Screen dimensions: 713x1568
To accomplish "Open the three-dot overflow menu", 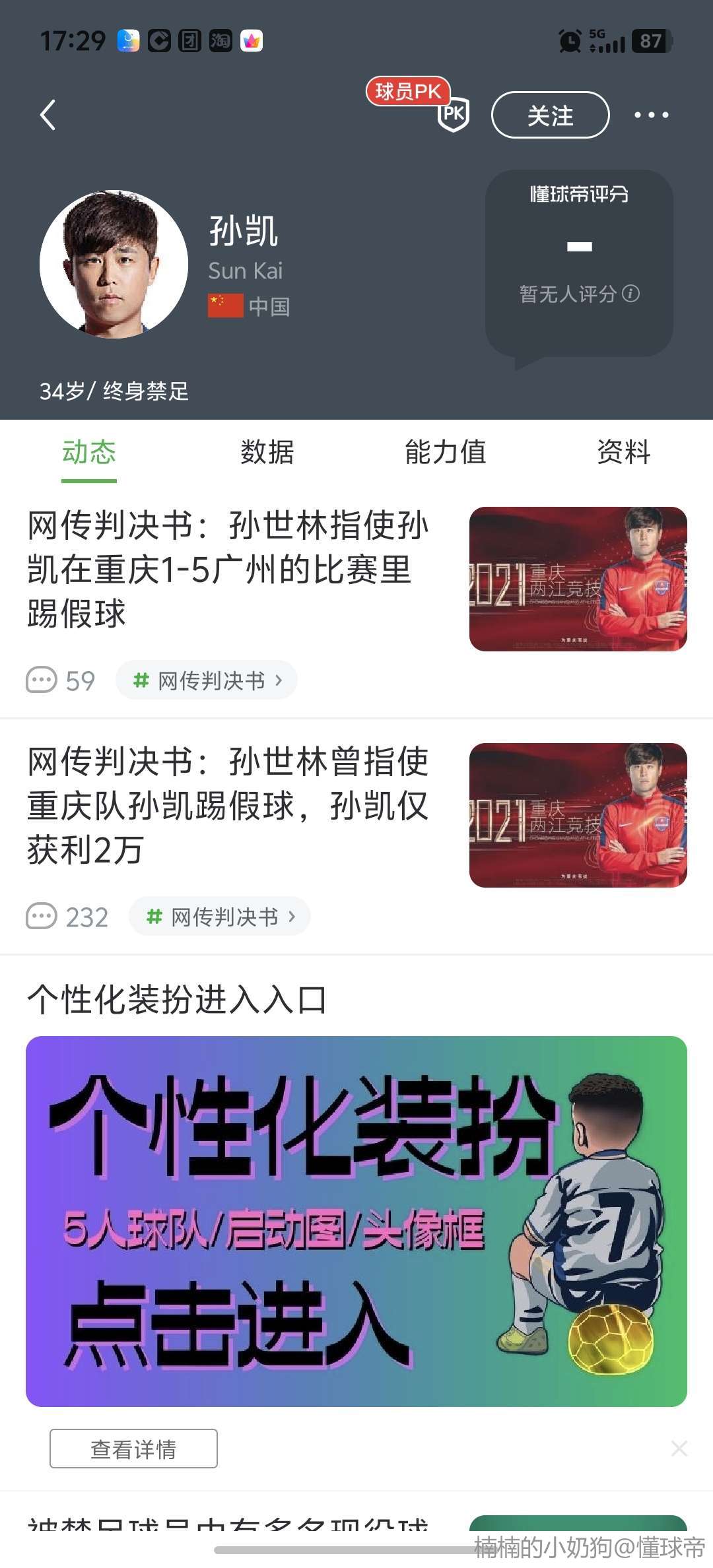I will [x=651, y=115].
